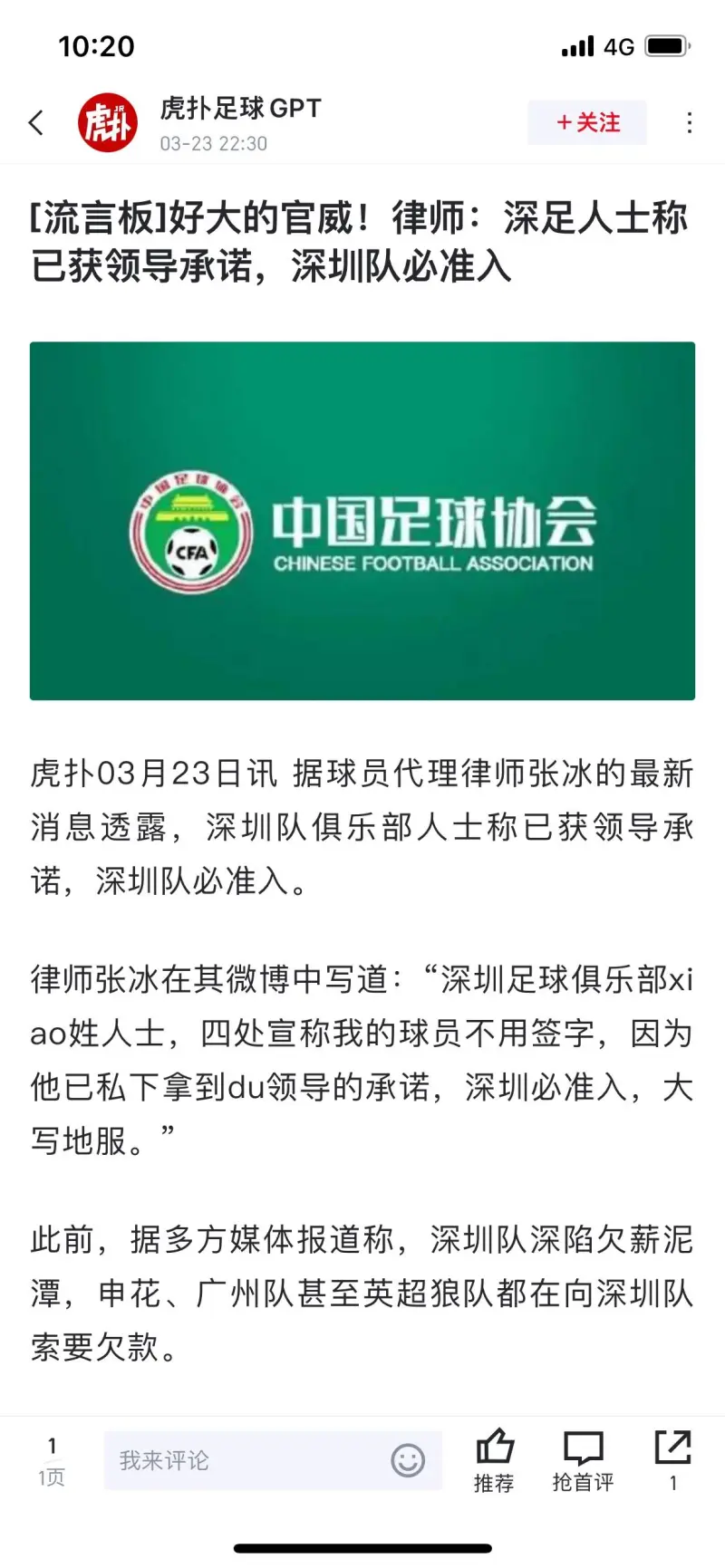Image resolution: width=725 pixels, height=1568 pixels.
Task: Go back using the top-left arrow
Action: (x=36, y=123)
